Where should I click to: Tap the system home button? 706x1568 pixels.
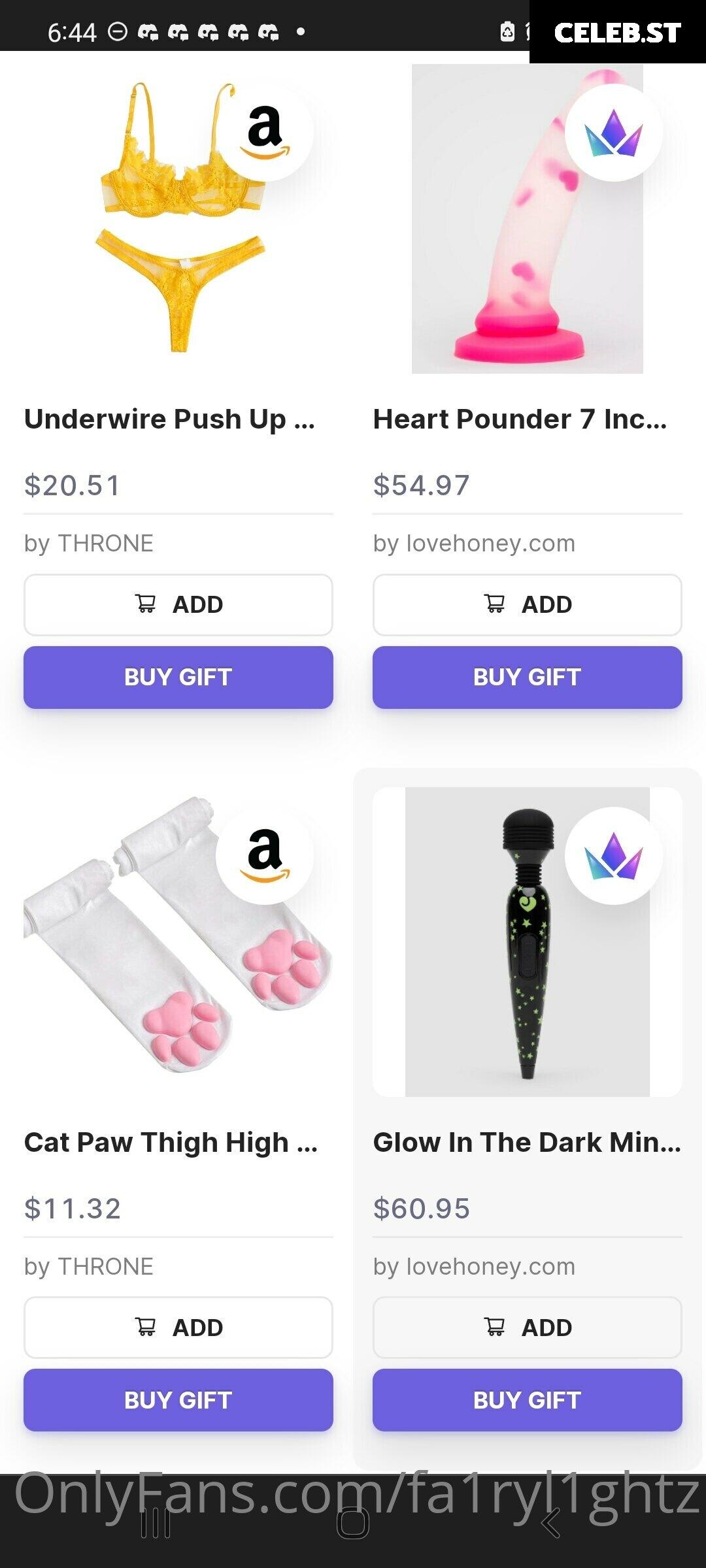(x=353, y=1523)
